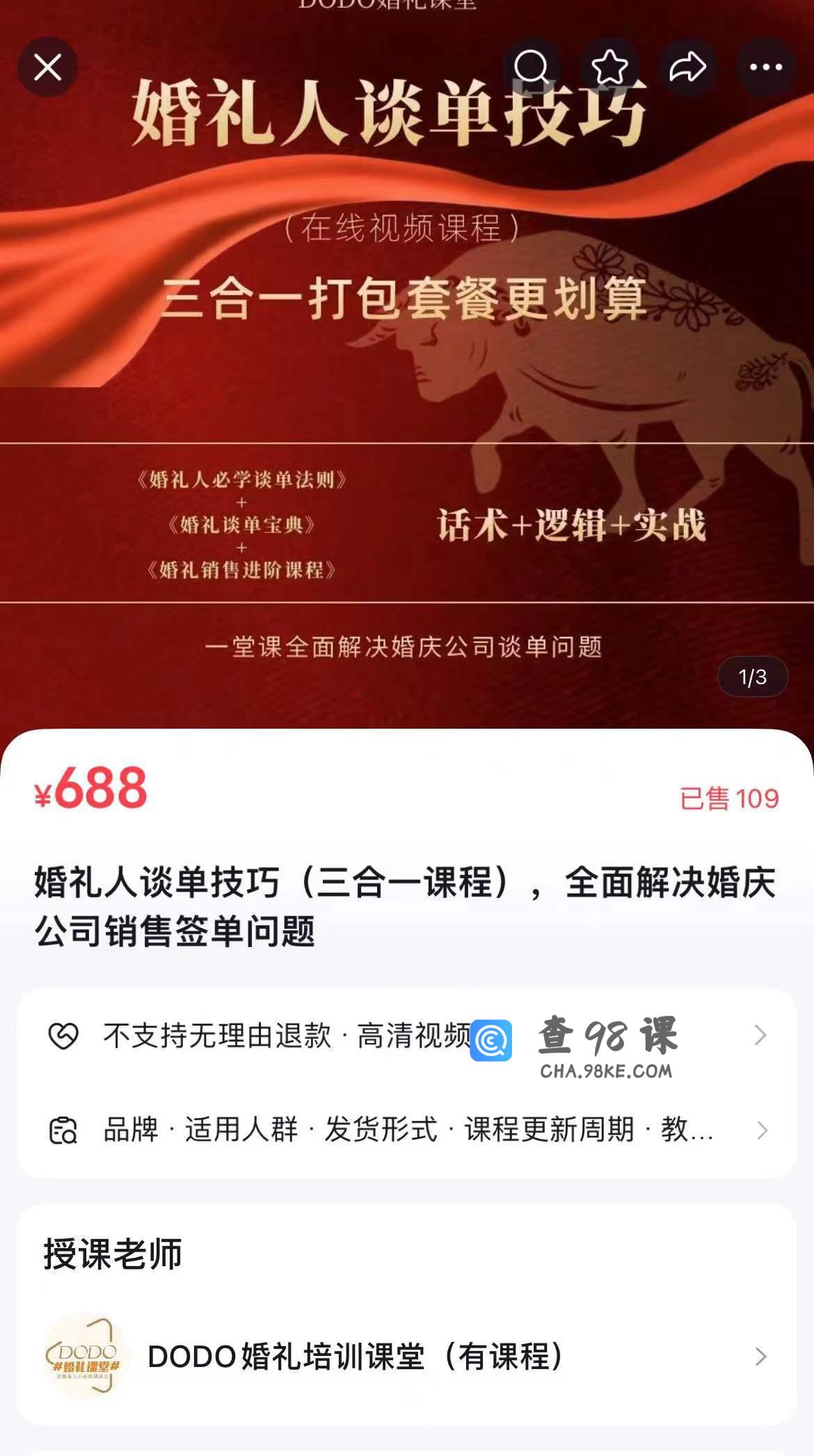This screenshot has height=1456, width=814.
Task: Open the search icon
Action: point(532,67)
